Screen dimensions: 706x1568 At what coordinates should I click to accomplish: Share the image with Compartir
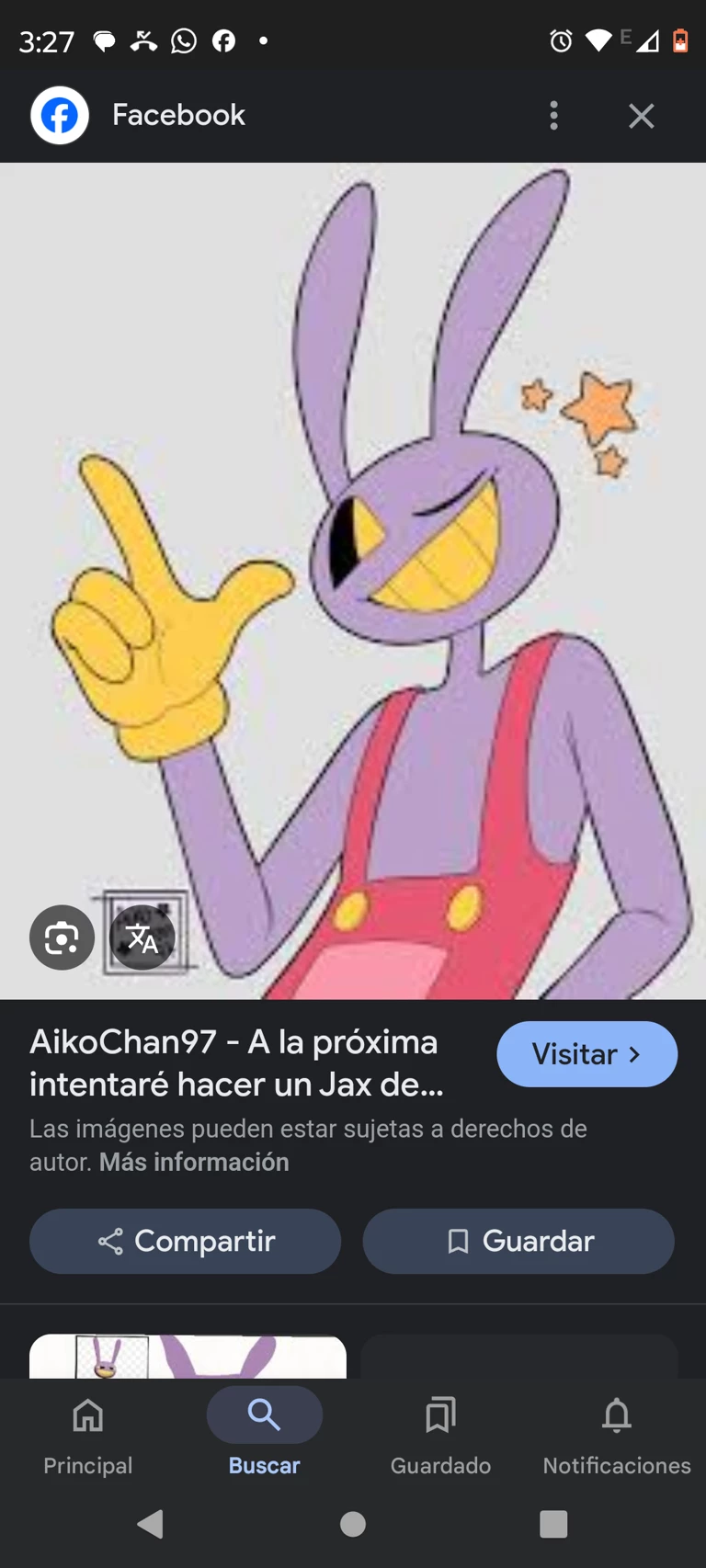tap(185, 1241)
